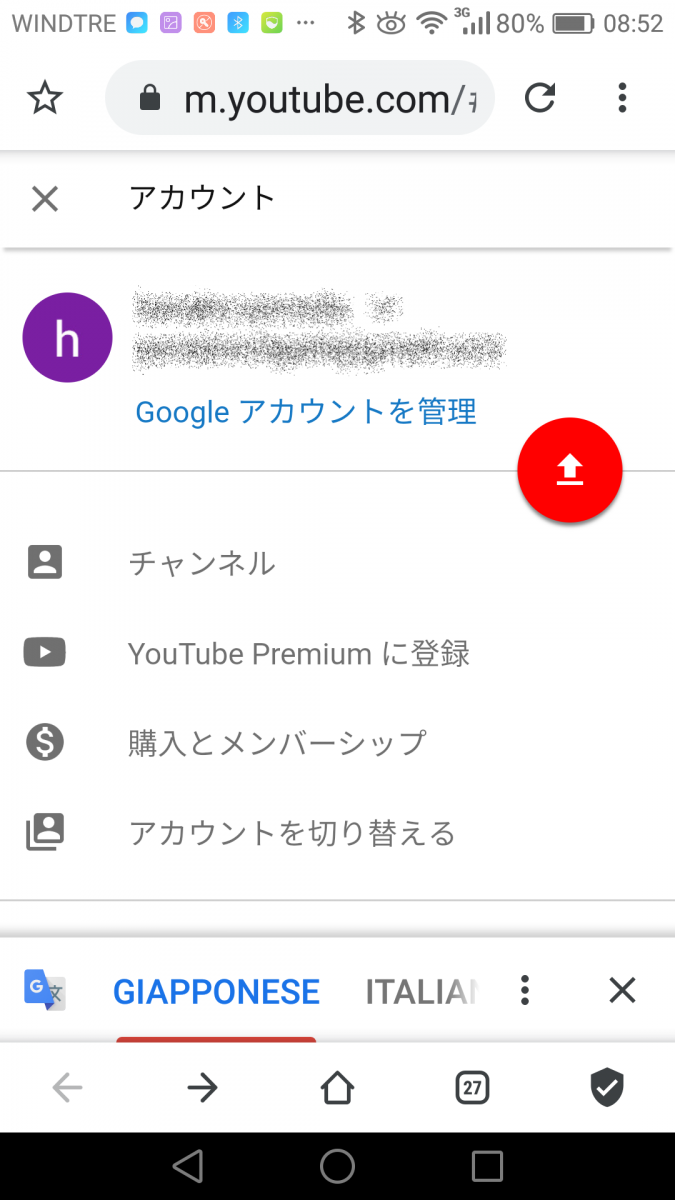Open the tab switcher showing 27 tabs

[472, 1087]
